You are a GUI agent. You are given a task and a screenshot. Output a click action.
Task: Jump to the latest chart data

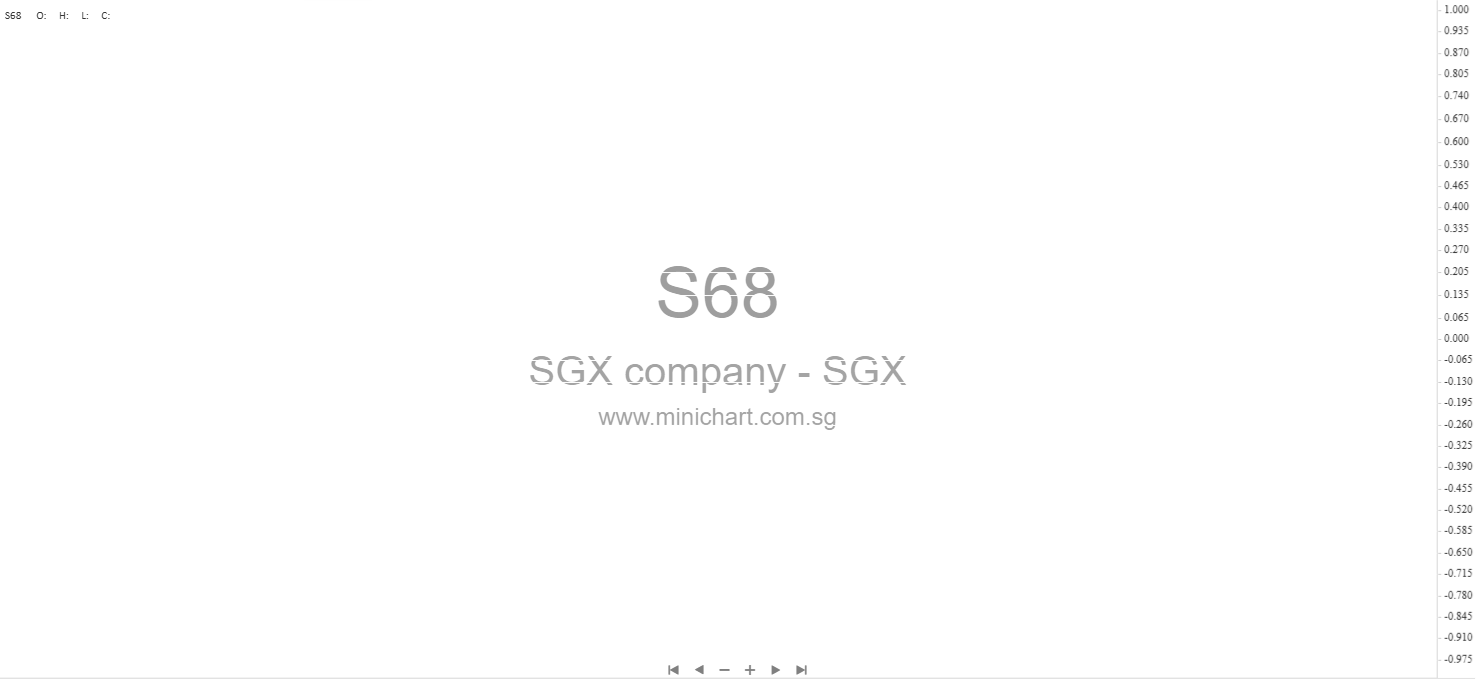(801, 670)
